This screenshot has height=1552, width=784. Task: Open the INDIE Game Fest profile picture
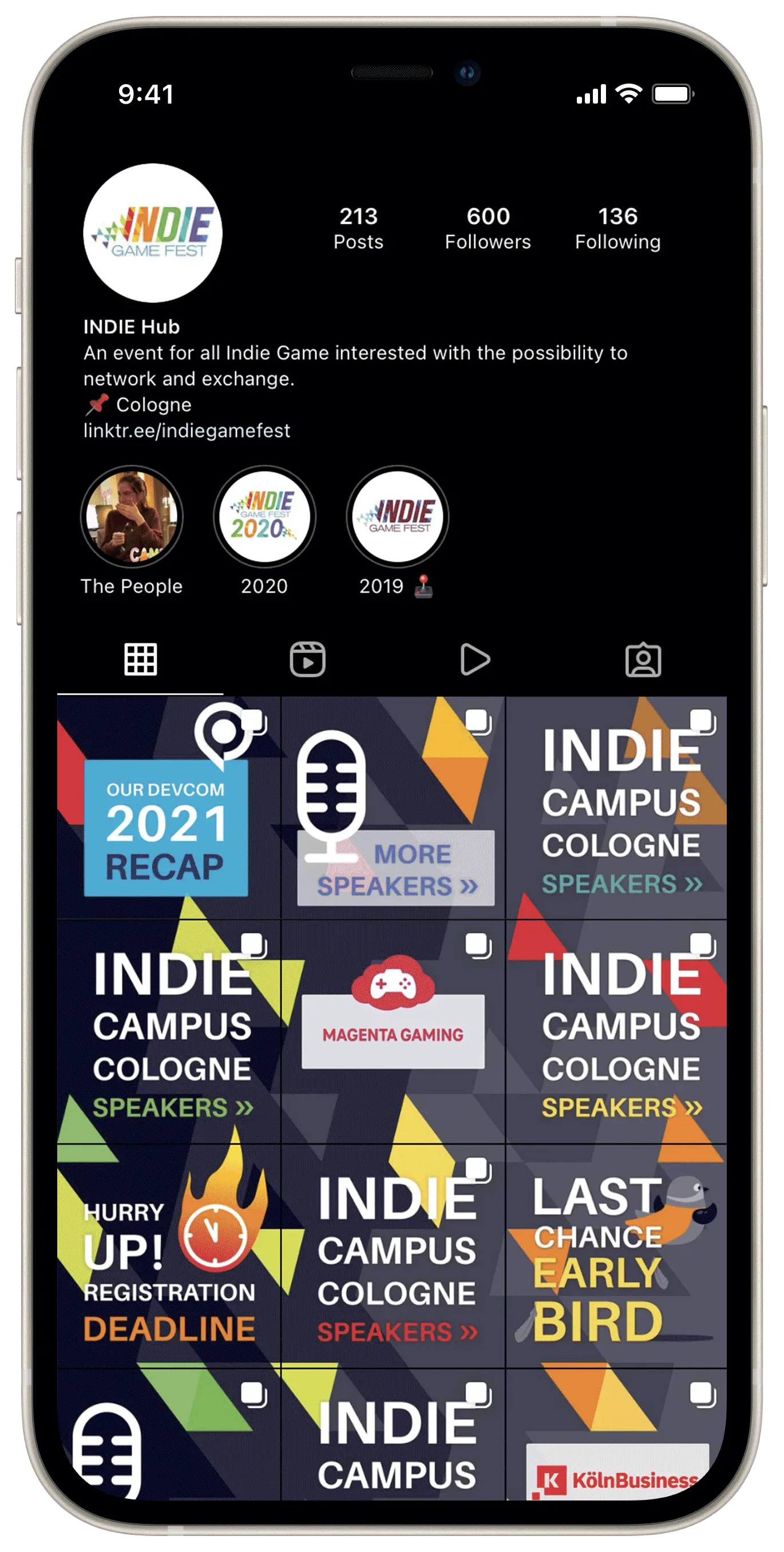pos(152,233)
